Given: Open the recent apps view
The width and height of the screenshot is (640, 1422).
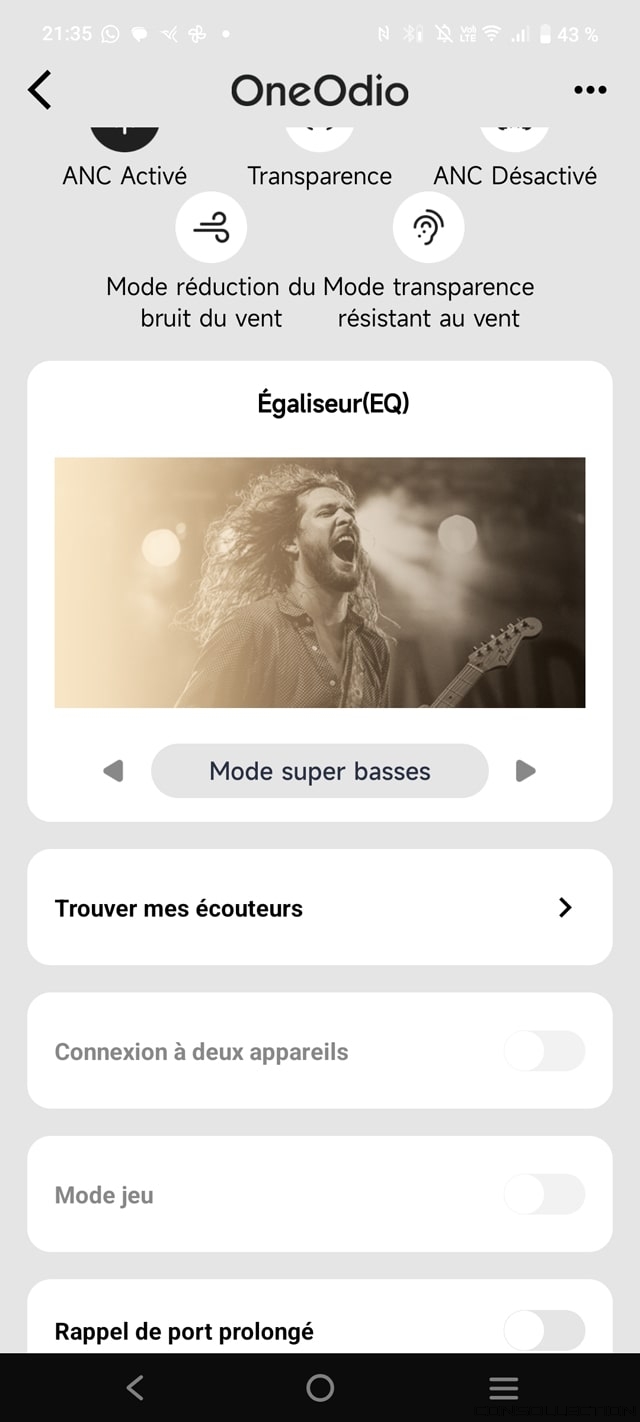Looking at the screenshot, I should tap(503, 1387).
